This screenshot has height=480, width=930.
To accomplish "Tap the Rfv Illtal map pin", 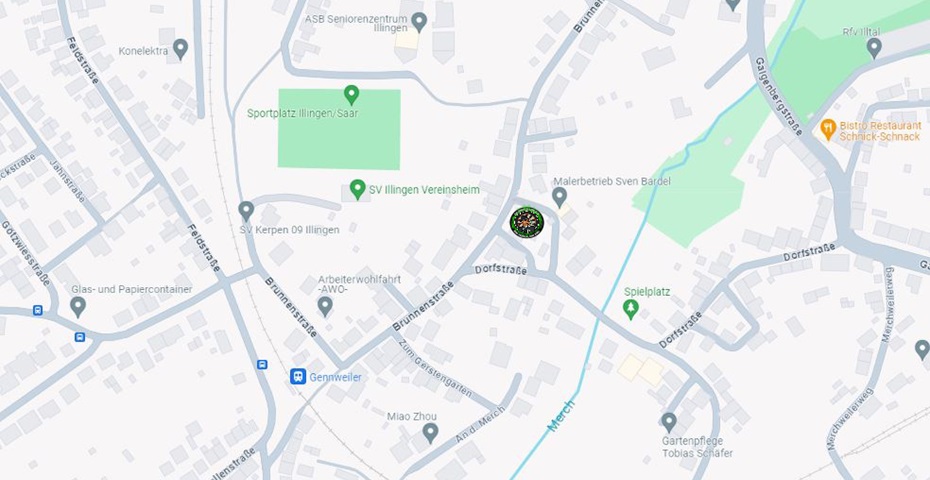I will 874,47.
